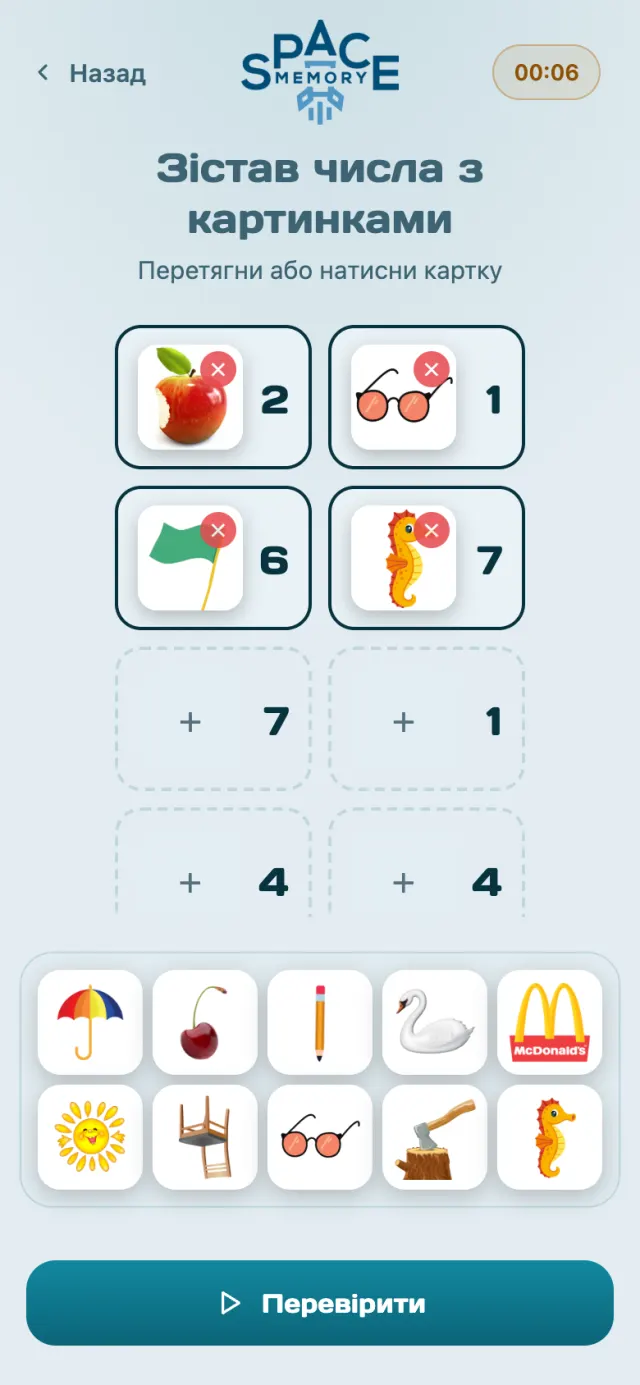Choose the upside-down chair card
The image size is (640, 1385).
(205, 1137)
